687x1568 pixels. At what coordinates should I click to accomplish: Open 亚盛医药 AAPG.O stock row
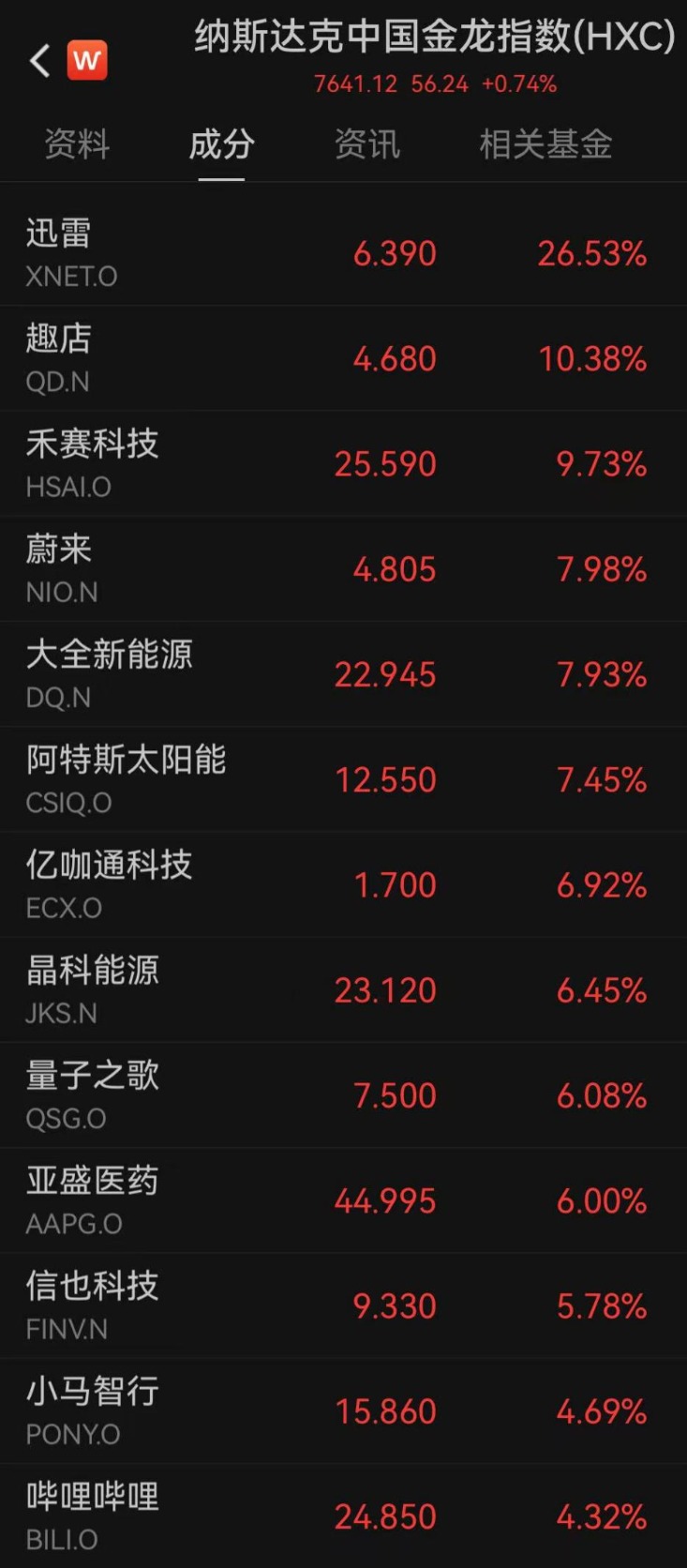(343, 1200)
